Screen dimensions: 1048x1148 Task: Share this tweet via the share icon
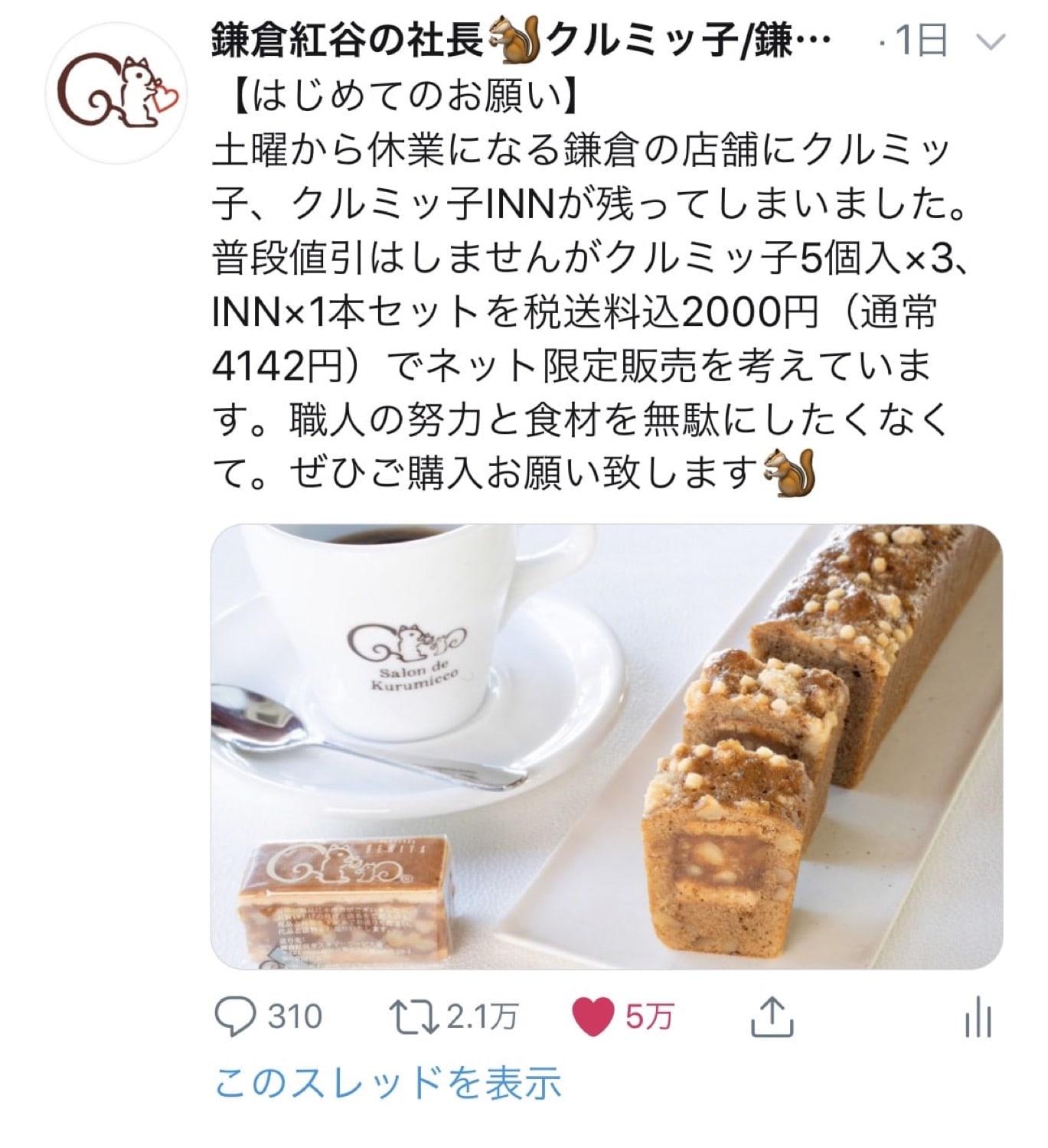pos(772,1017)
